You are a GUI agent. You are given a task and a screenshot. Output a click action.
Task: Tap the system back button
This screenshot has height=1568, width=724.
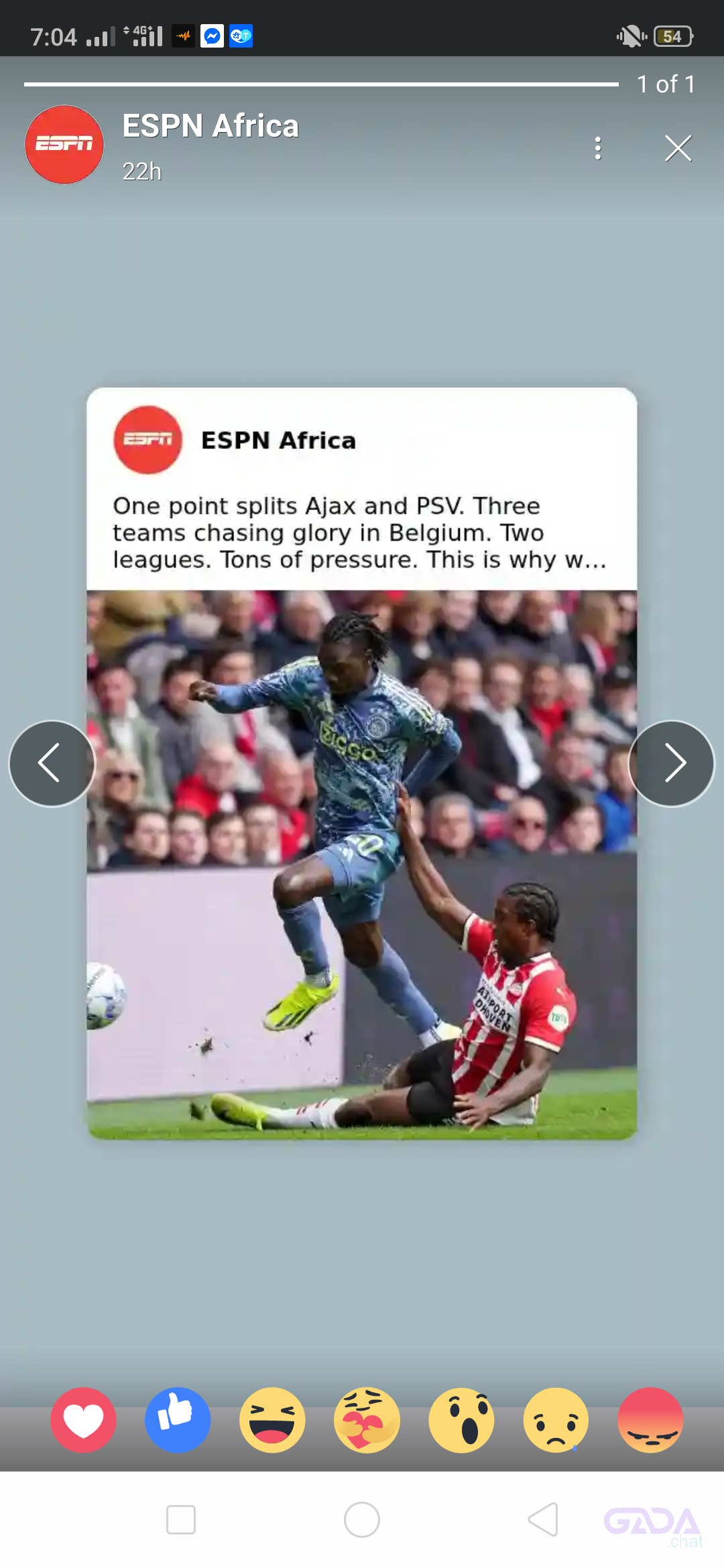(543, 1519)
